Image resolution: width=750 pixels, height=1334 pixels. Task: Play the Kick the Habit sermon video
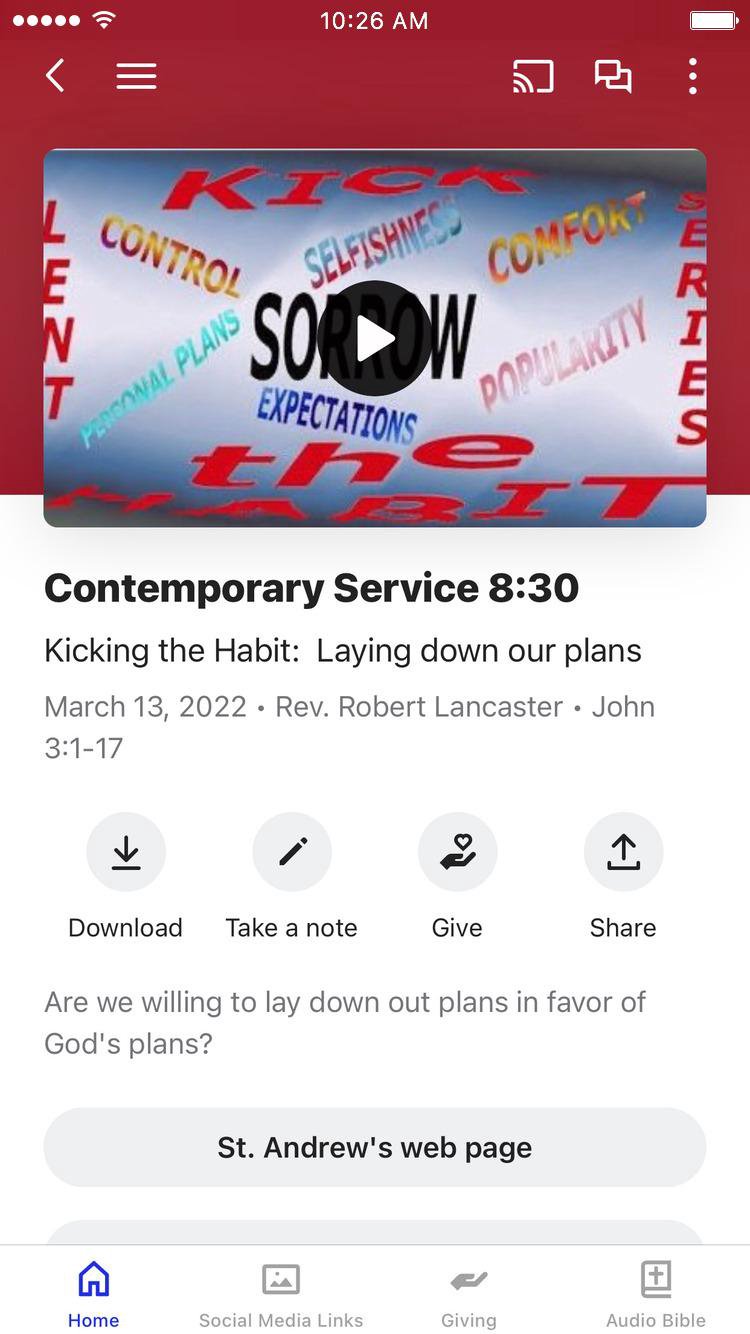point(375,338)
